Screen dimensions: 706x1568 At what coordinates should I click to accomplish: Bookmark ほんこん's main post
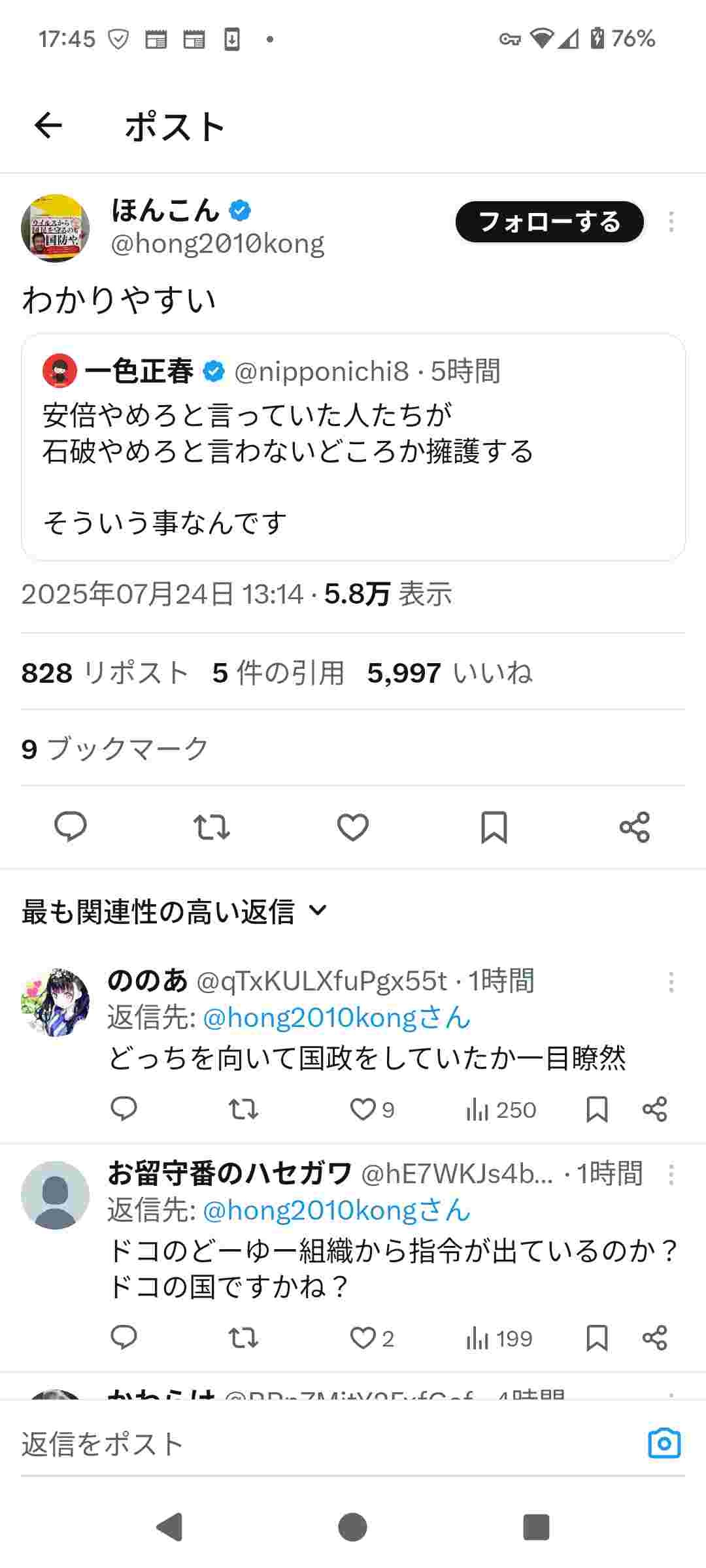coord(494,827)
